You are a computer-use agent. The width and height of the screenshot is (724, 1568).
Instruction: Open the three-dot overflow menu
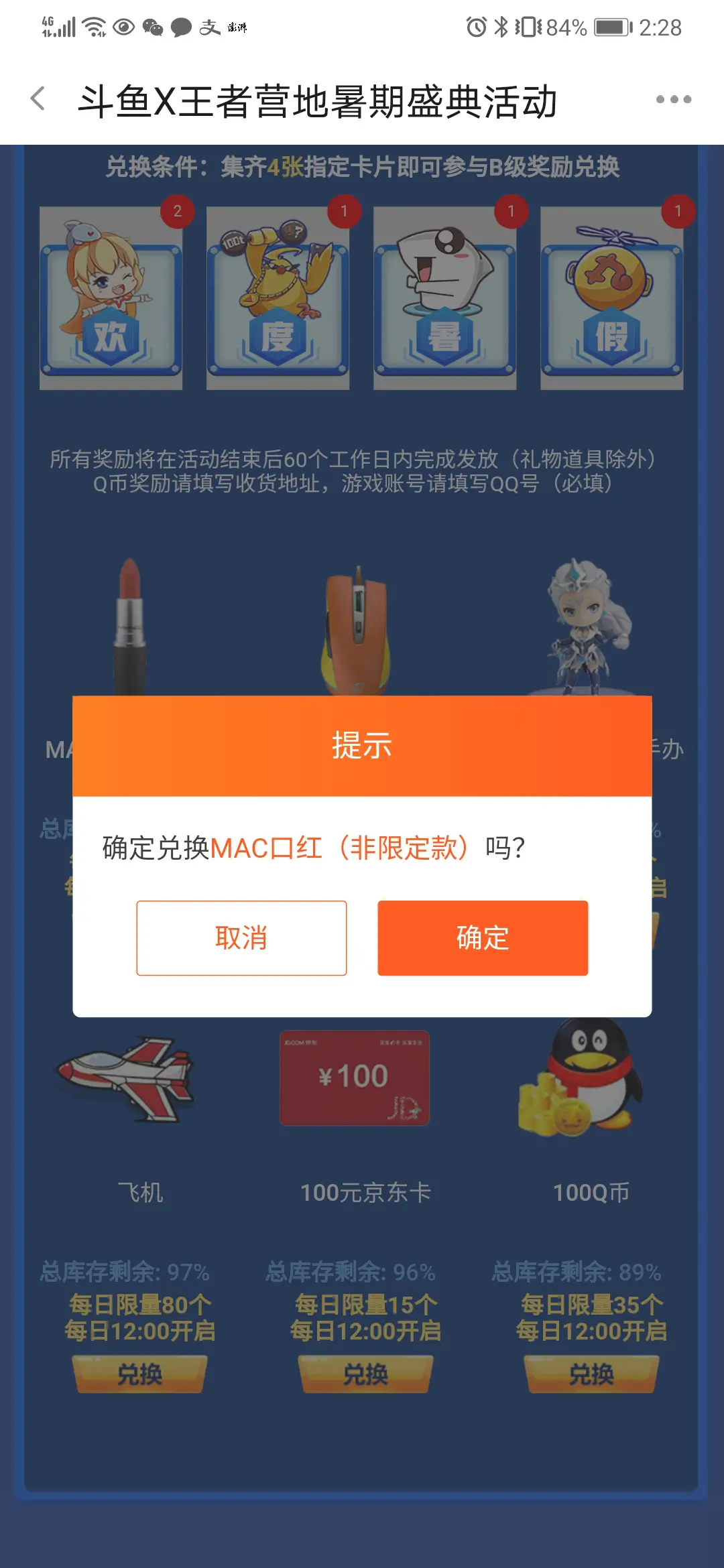click(x=673, y=99)
